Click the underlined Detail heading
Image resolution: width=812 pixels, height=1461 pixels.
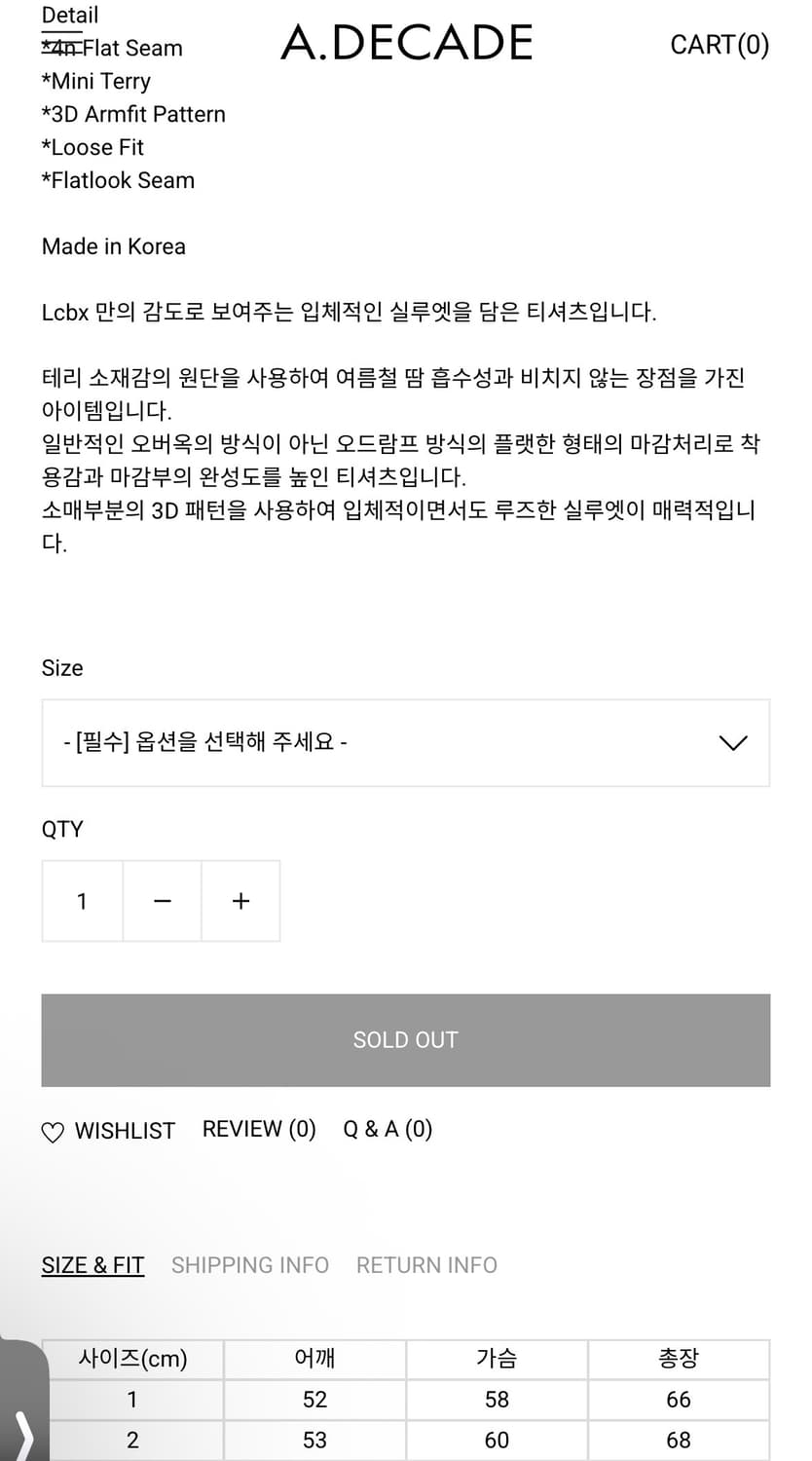point(69,15)
